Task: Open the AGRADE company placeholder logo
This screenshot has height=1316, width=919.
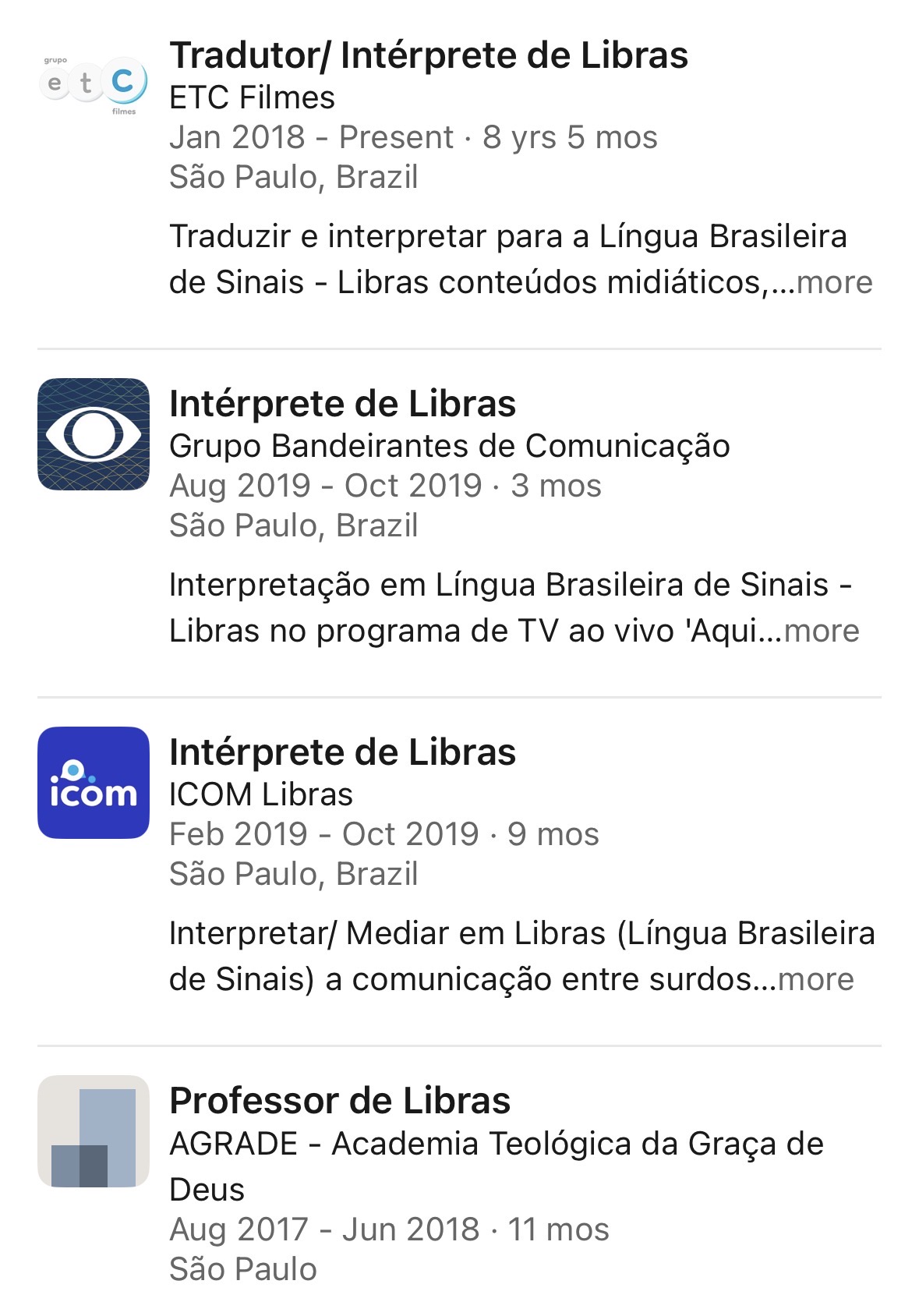Action: coord(94,1131)
